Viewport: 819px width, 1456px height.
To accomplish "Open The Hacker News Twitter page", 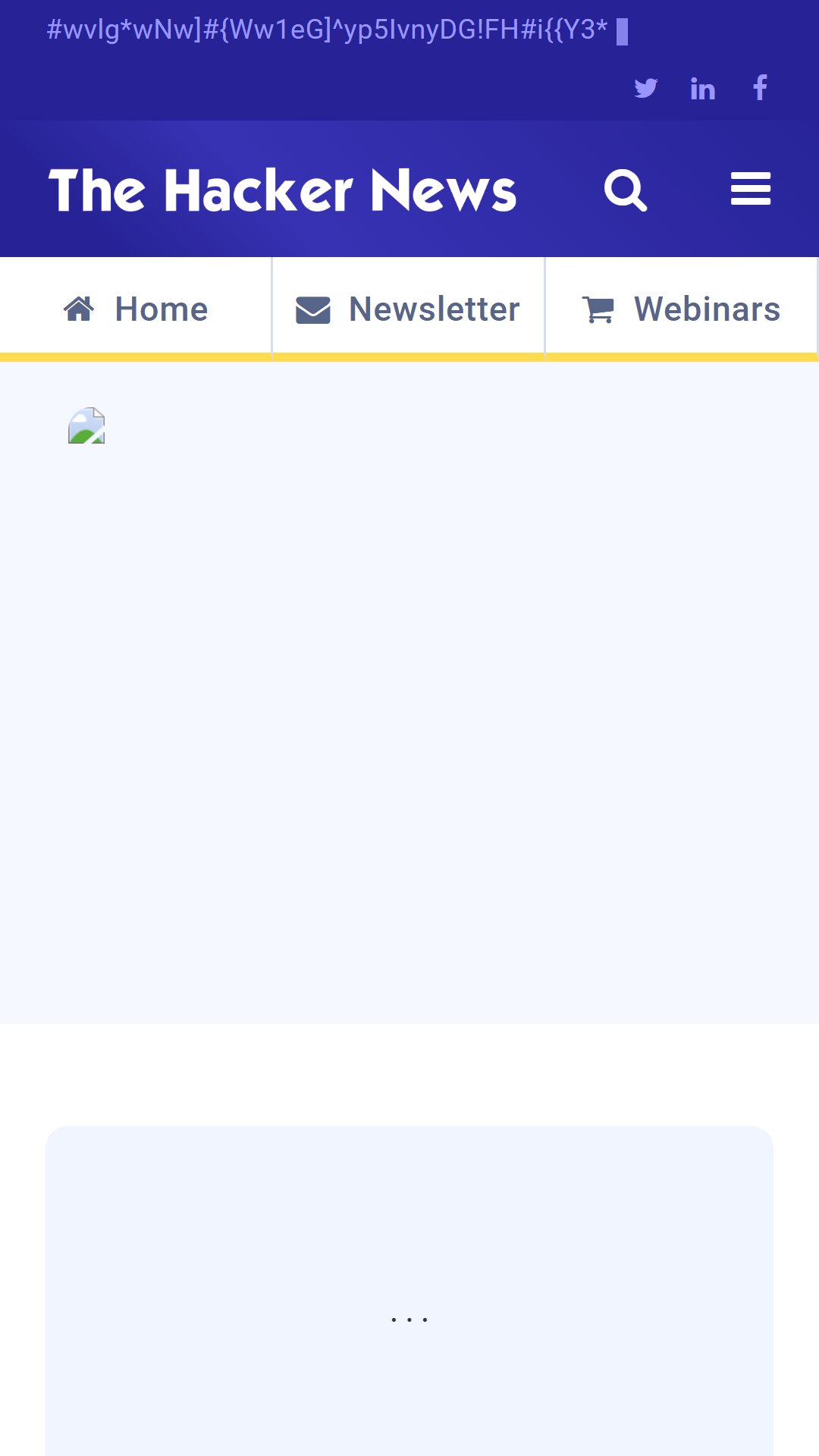I will 646,88.
